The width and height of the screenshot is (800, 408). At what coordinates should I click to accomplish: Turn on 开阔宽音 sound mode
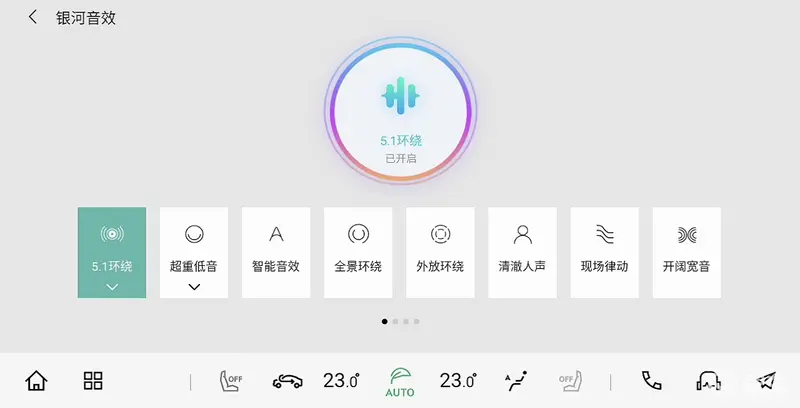pyautogui.click(x=686, y=252)
